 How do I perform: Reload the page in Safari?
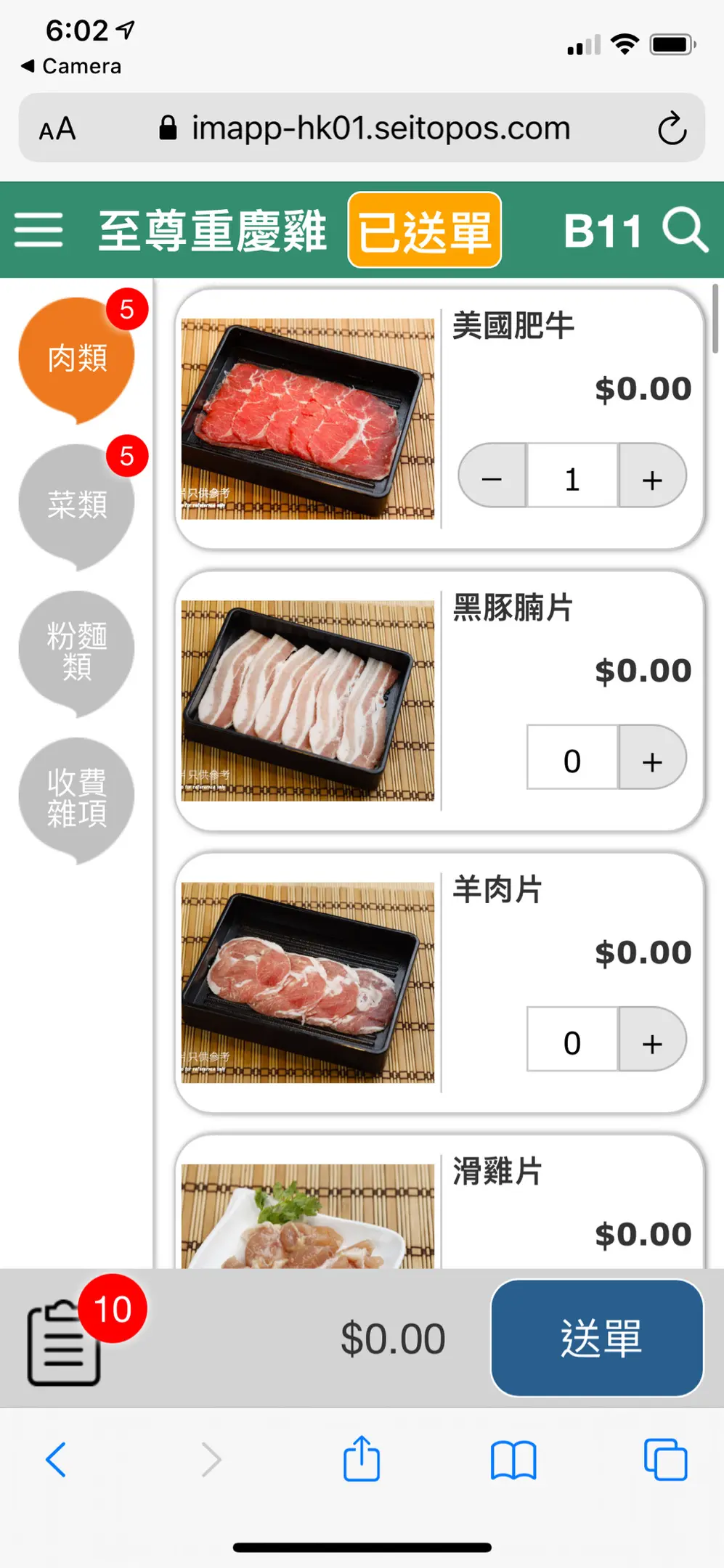pyautogui.click(x=672, y=128)
